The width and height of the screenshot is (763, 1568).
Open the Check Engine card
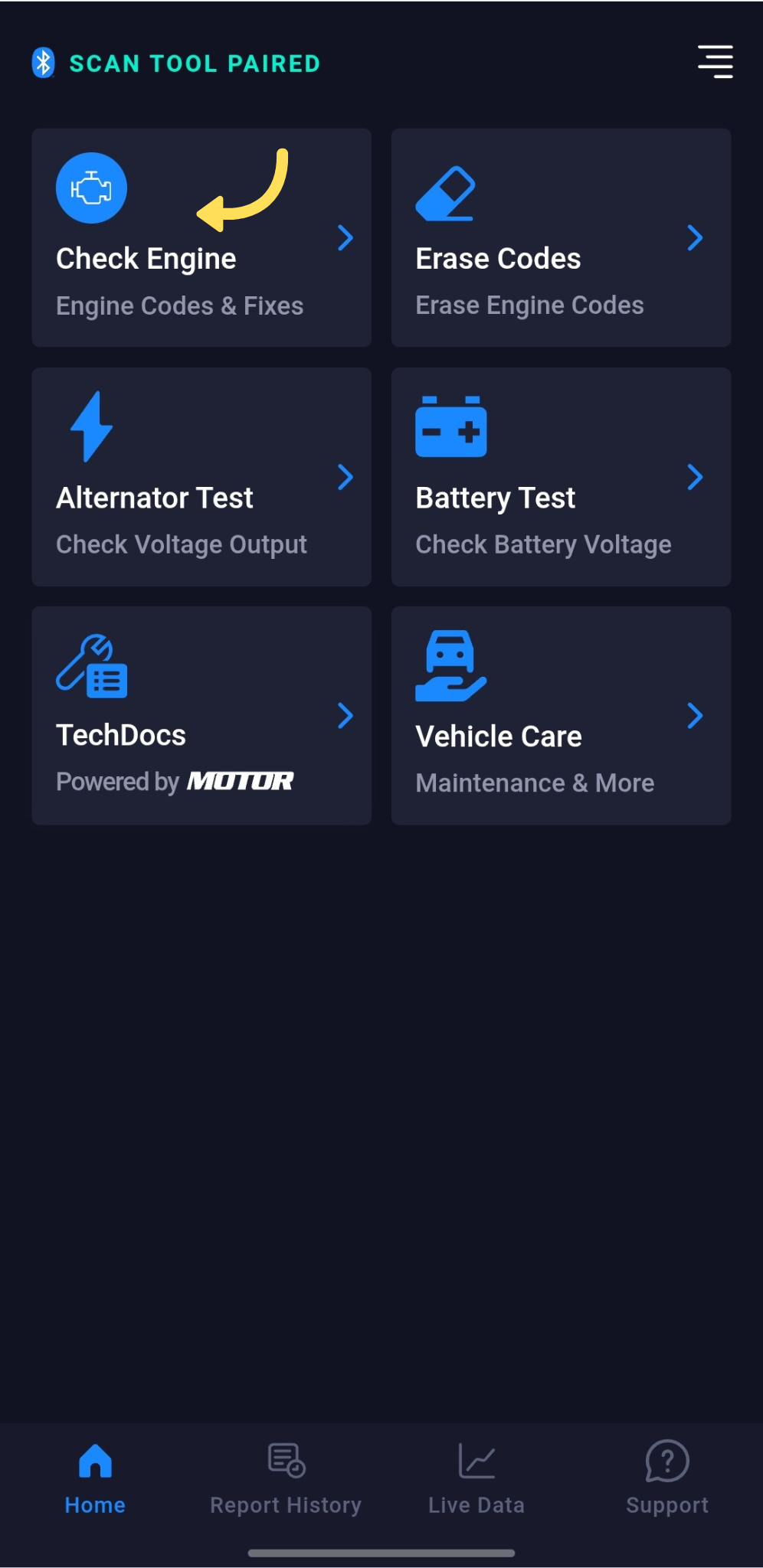click(x=201, y=237)
